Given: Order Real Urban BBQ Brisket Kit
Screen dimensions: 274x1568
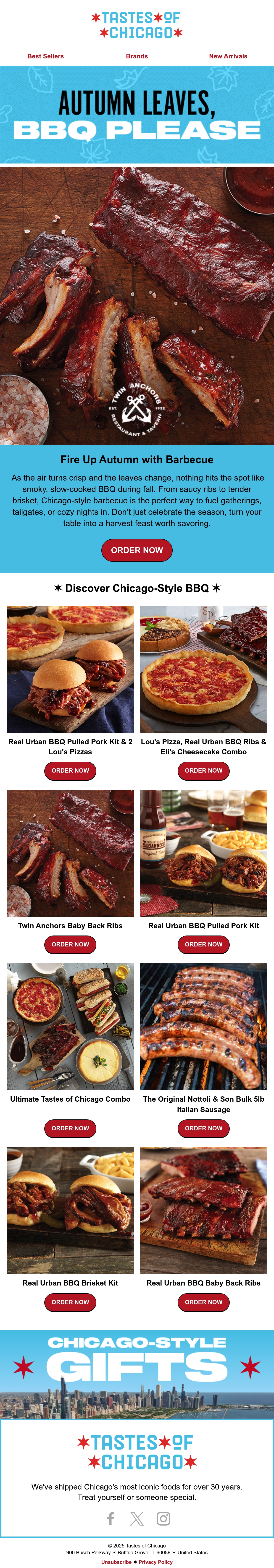Looking at the screenshot, I should point(70,1302).
